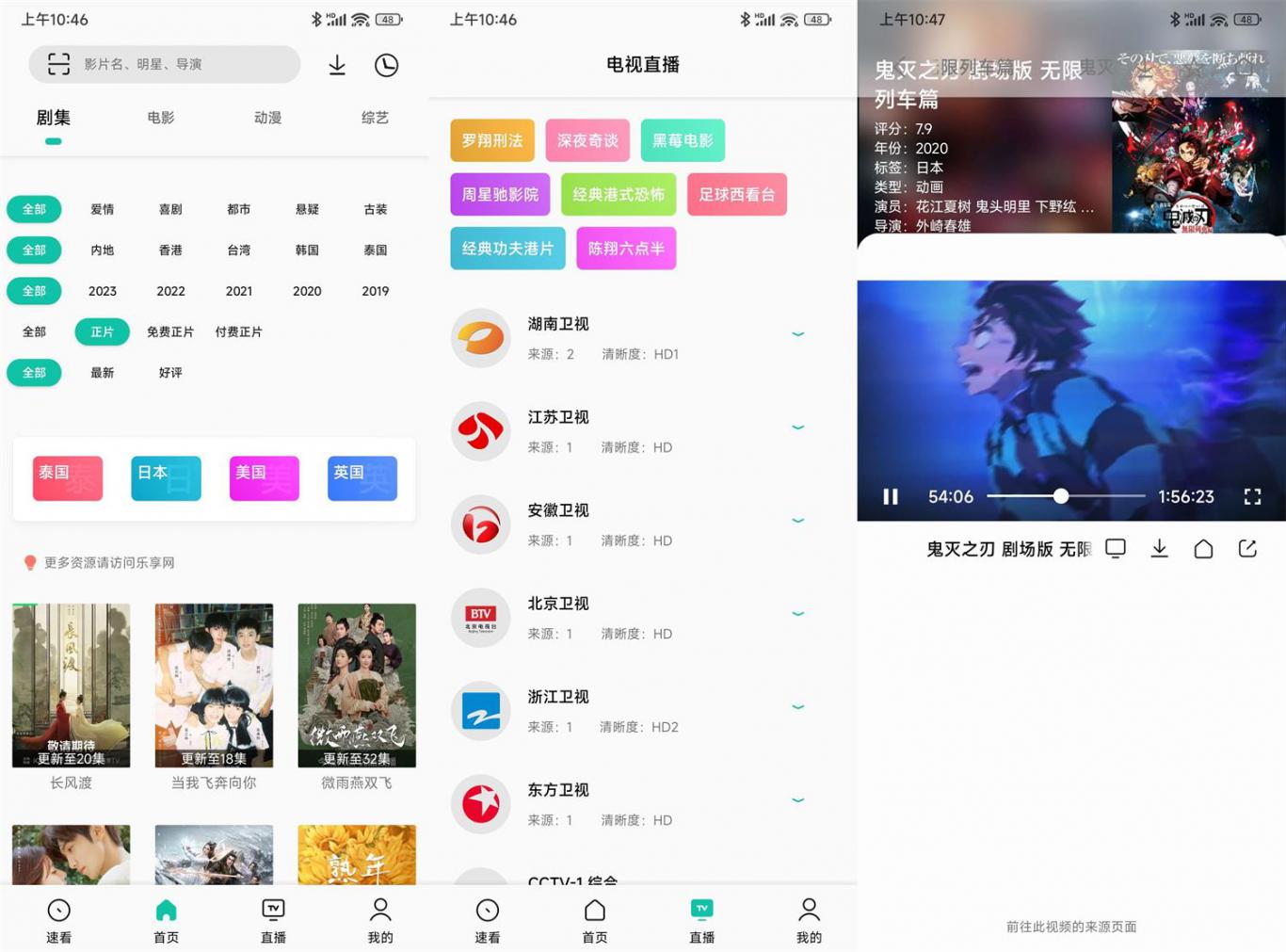Sort by 好评
The width and height of the screenshot is (1286, 952).
(170, 373)
